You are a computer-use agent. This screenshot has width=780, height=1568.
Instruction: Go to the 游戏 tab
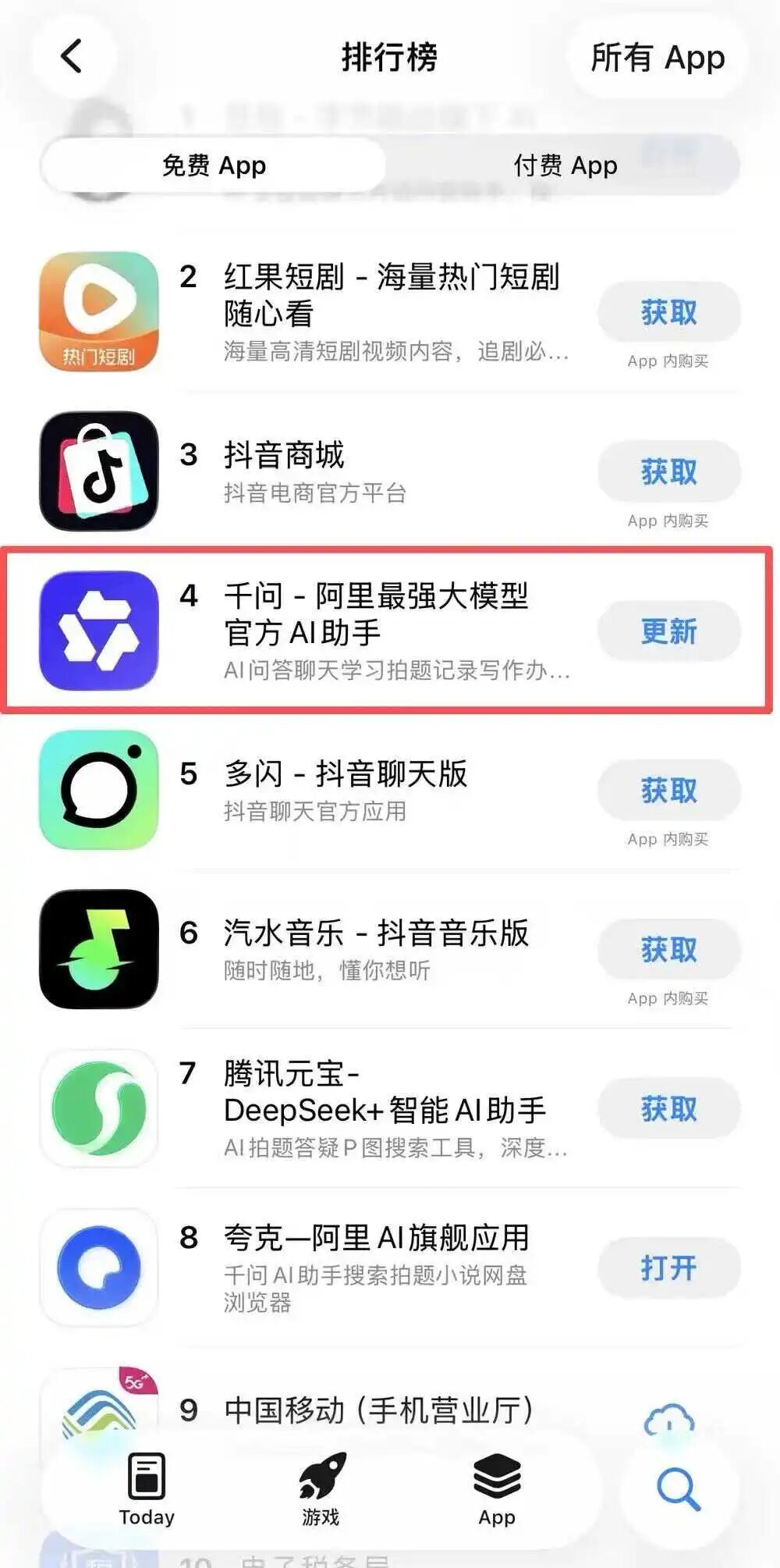321,1489
